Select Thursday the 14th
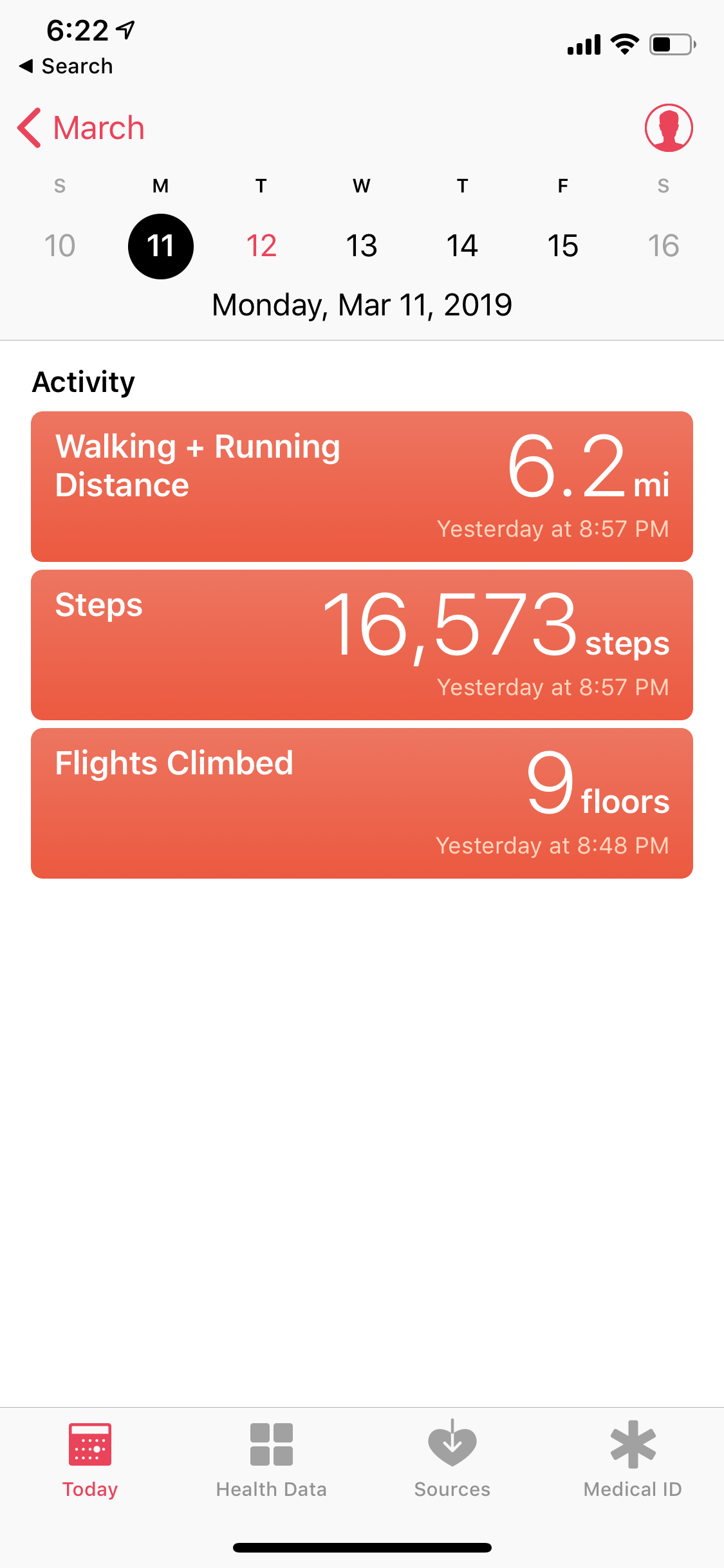This screenshot has height=1568, width=724. click(462, 246)
